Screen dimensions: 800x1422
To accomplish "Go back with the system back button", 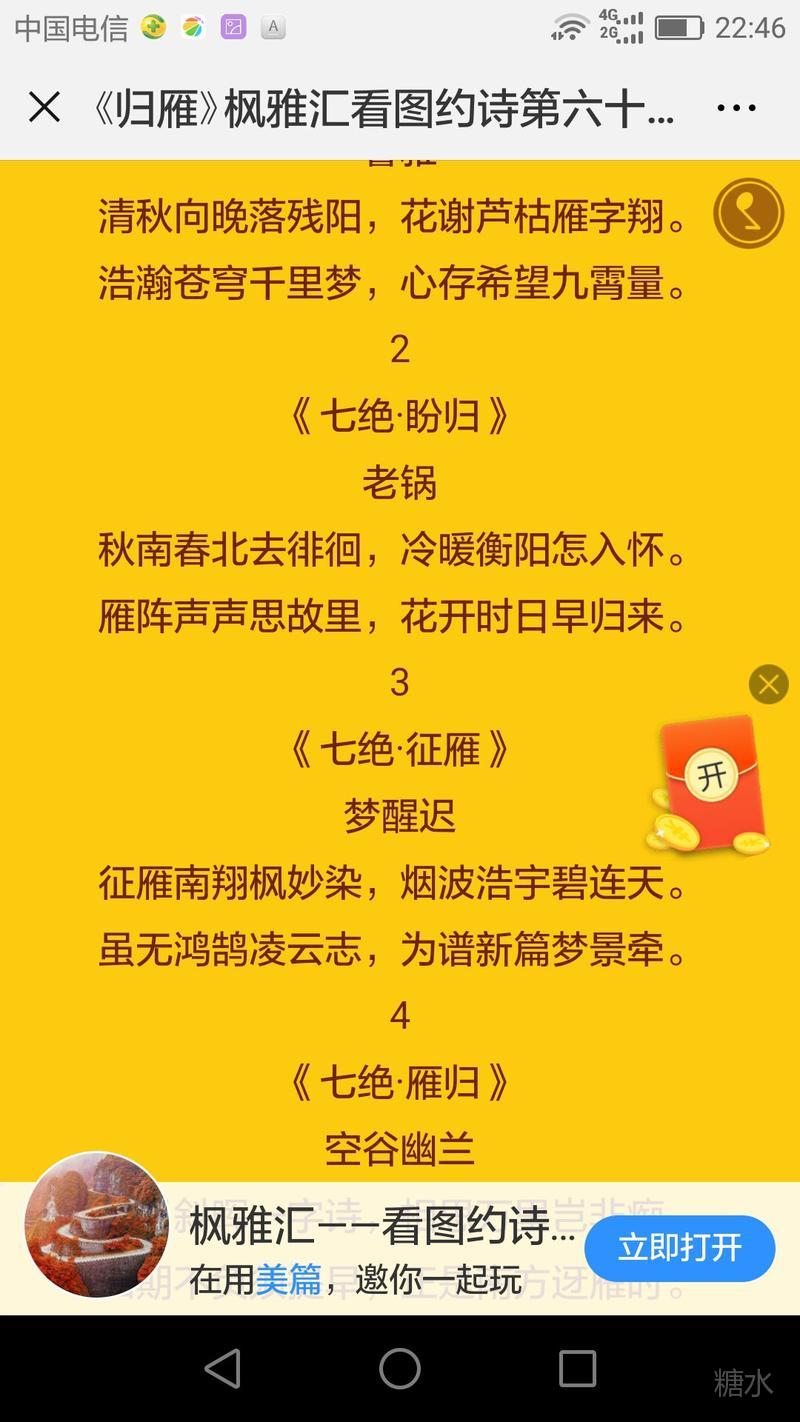I will pyautogui.click(x=222, y=1368).
